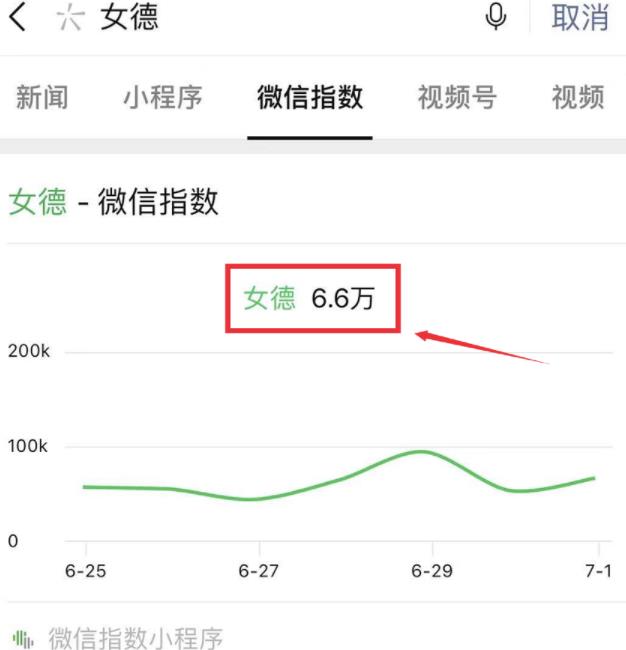Switch to the 新闻 tab
The image size is (626, 650).
pyautogui.click(x=42, y=97)
